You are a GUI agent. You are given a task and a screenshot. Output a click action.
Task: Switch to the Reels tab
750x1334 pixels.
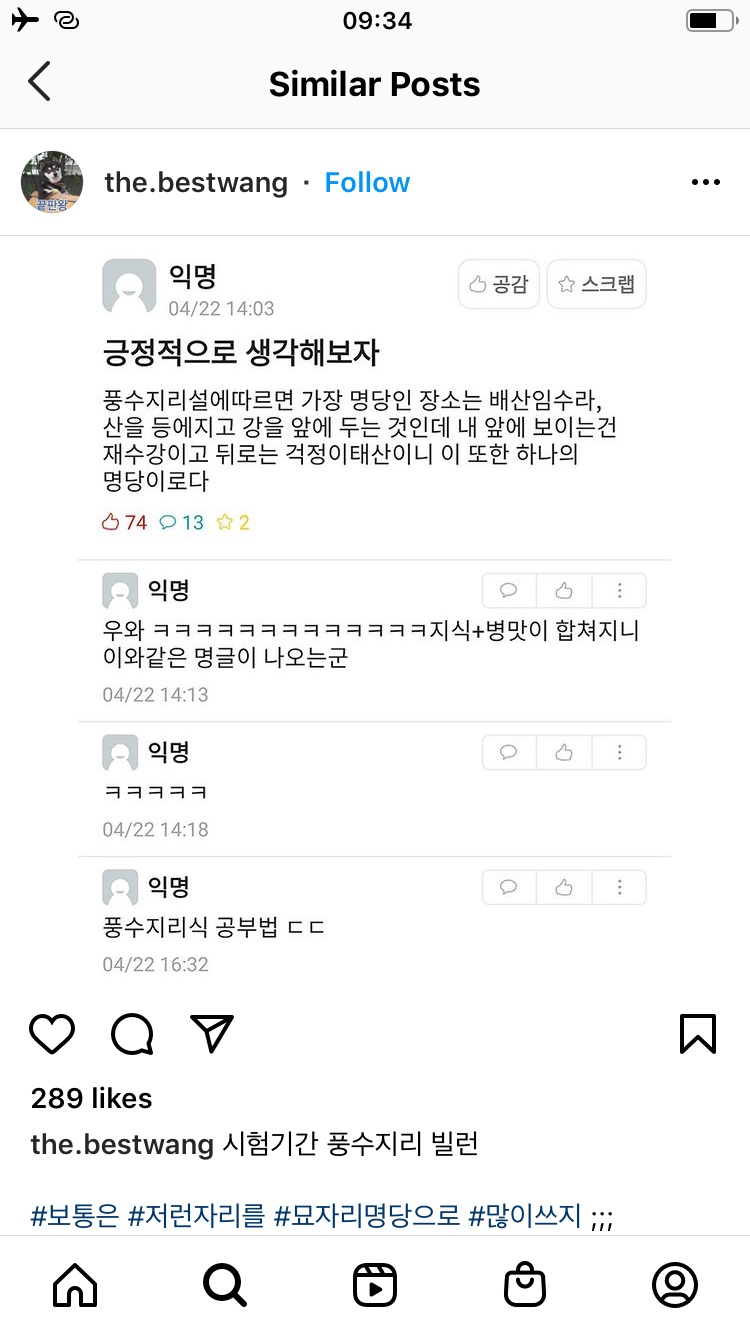pyautogui.click(x=375, y=1285)
